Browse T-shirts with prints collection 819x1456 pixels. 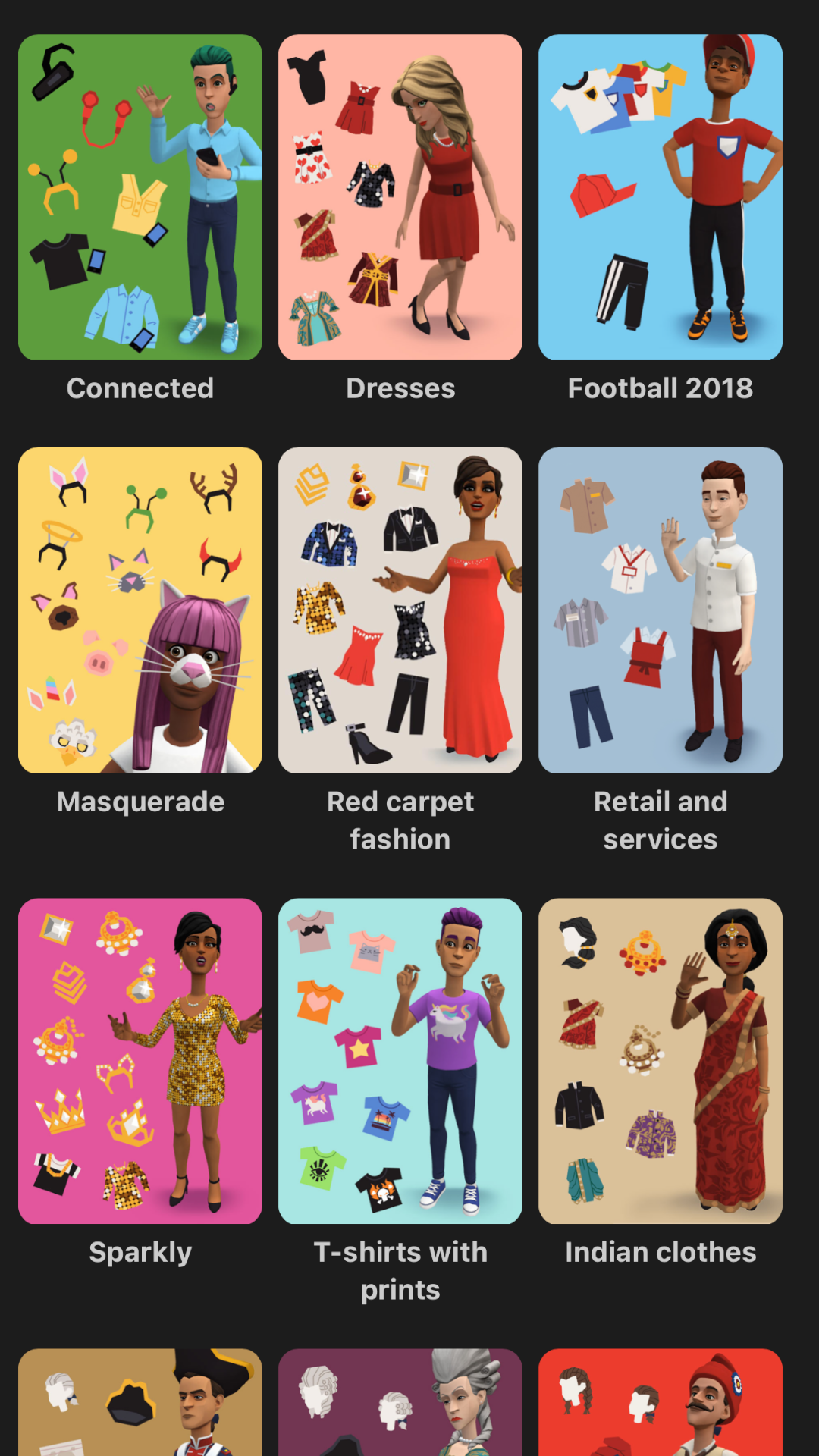[400, 1061]
